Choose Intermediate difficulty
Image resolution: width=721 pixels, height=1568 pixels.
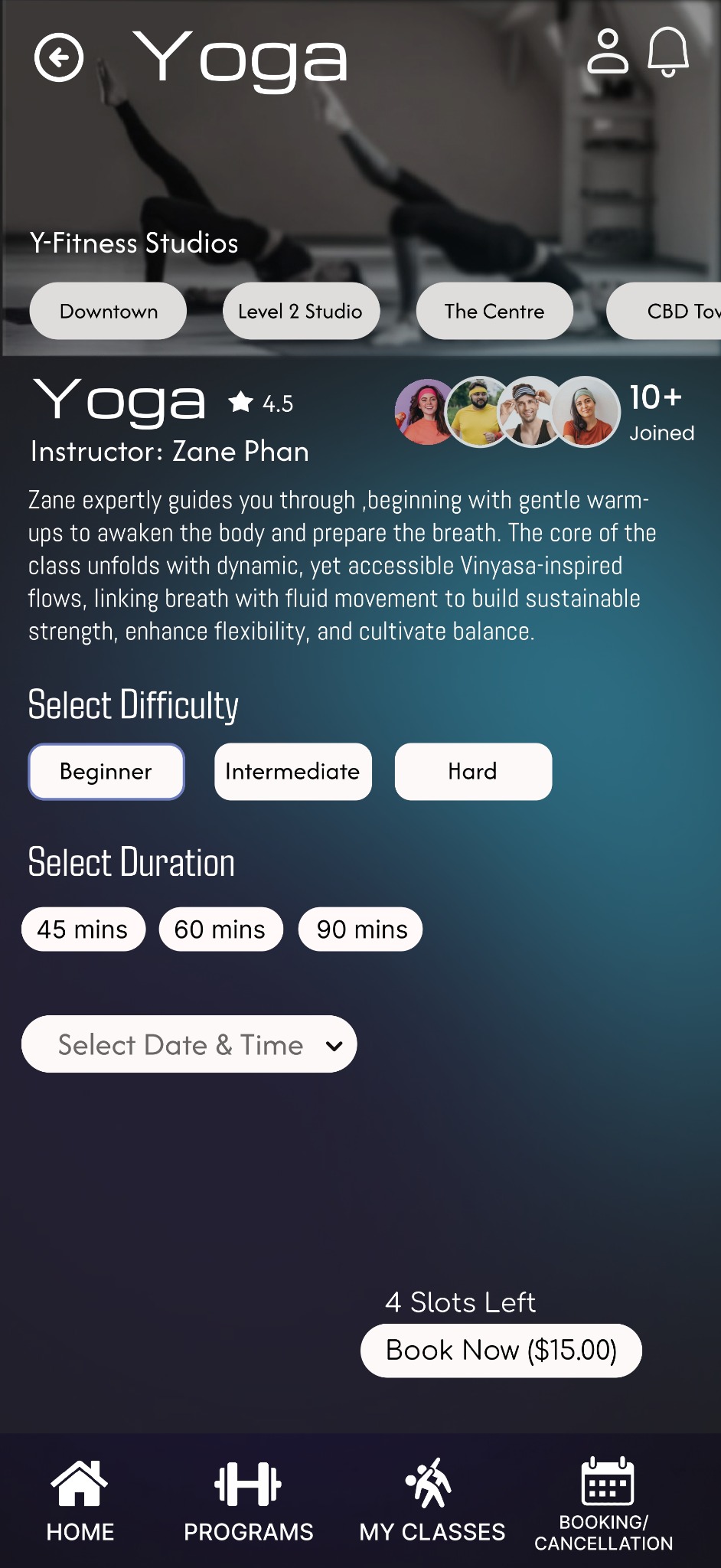292,772
